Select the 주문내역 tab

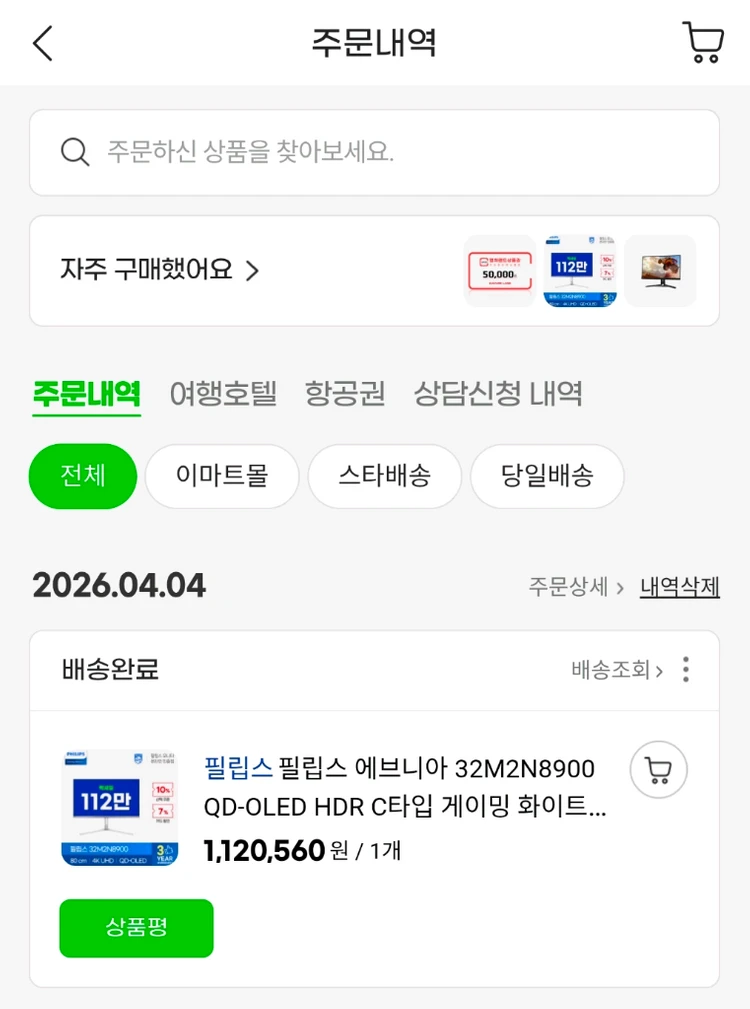86,393
